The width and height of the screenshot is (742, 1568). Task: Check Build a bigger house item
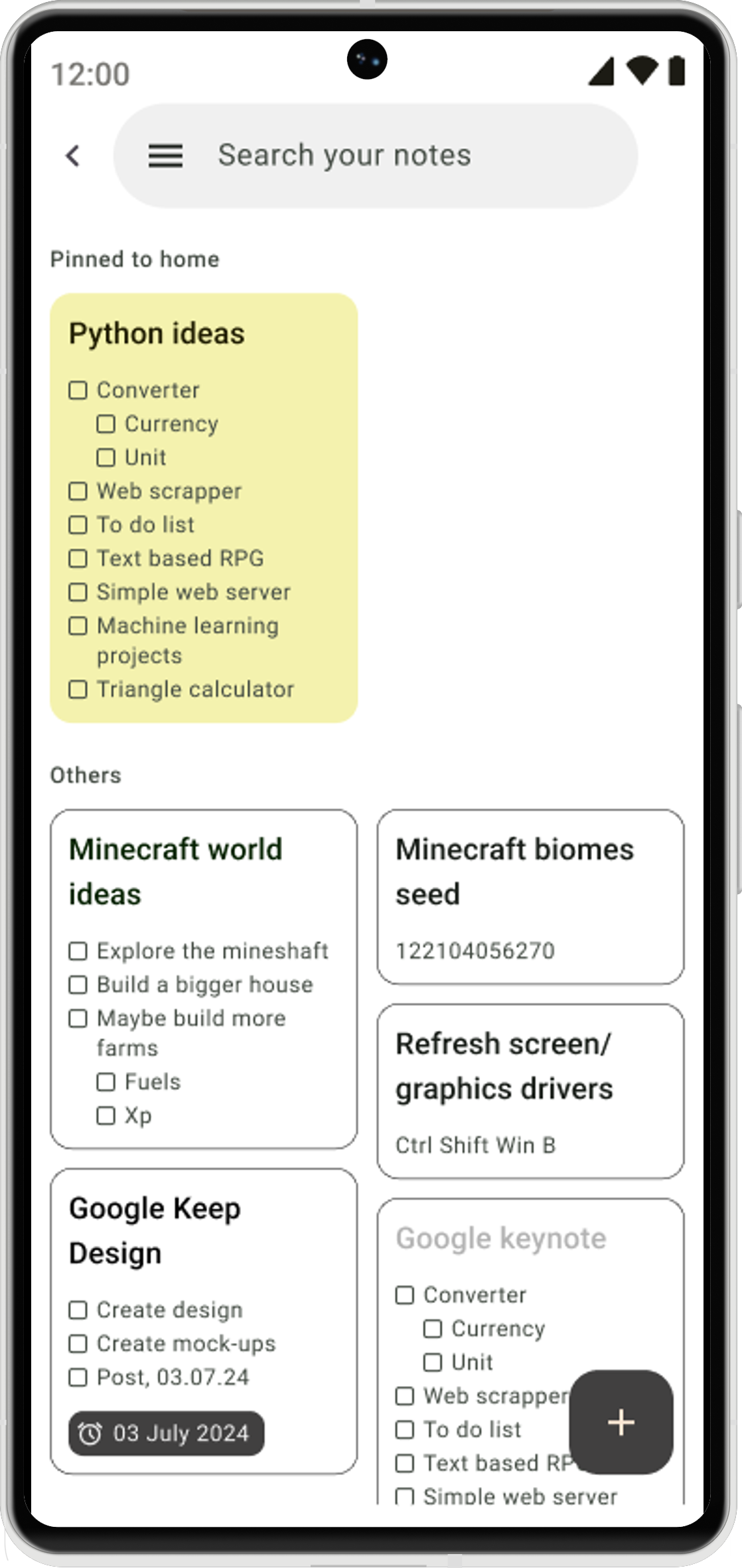tap(78, 984)
